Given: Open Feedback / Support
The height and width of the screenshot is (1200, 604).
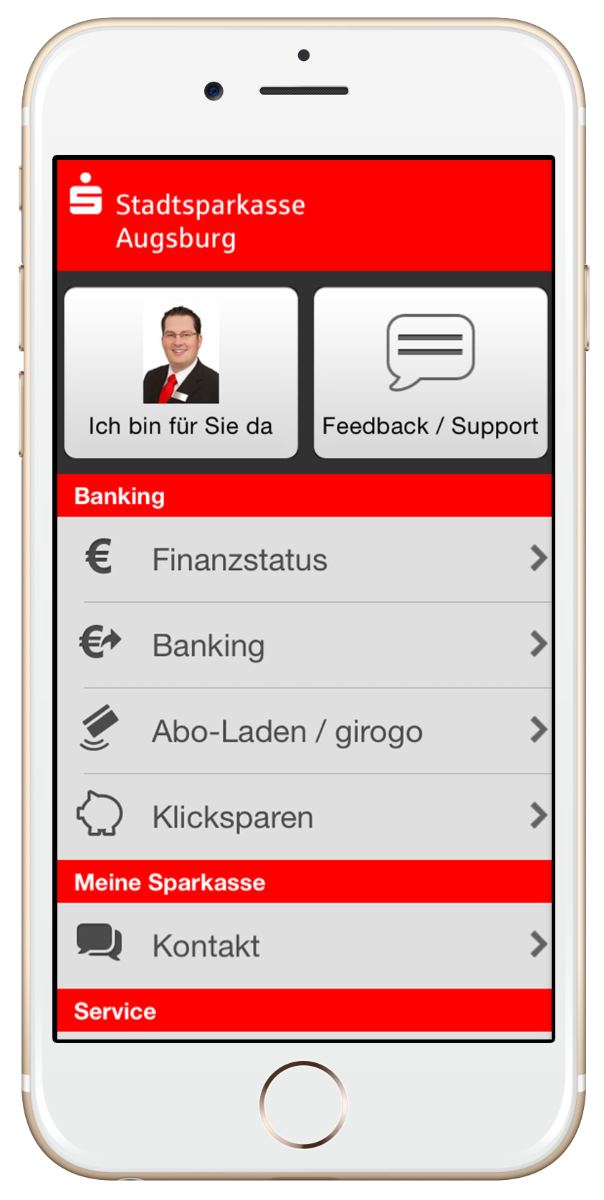Looking at the screenshot, I should click(x=430, y=372).
